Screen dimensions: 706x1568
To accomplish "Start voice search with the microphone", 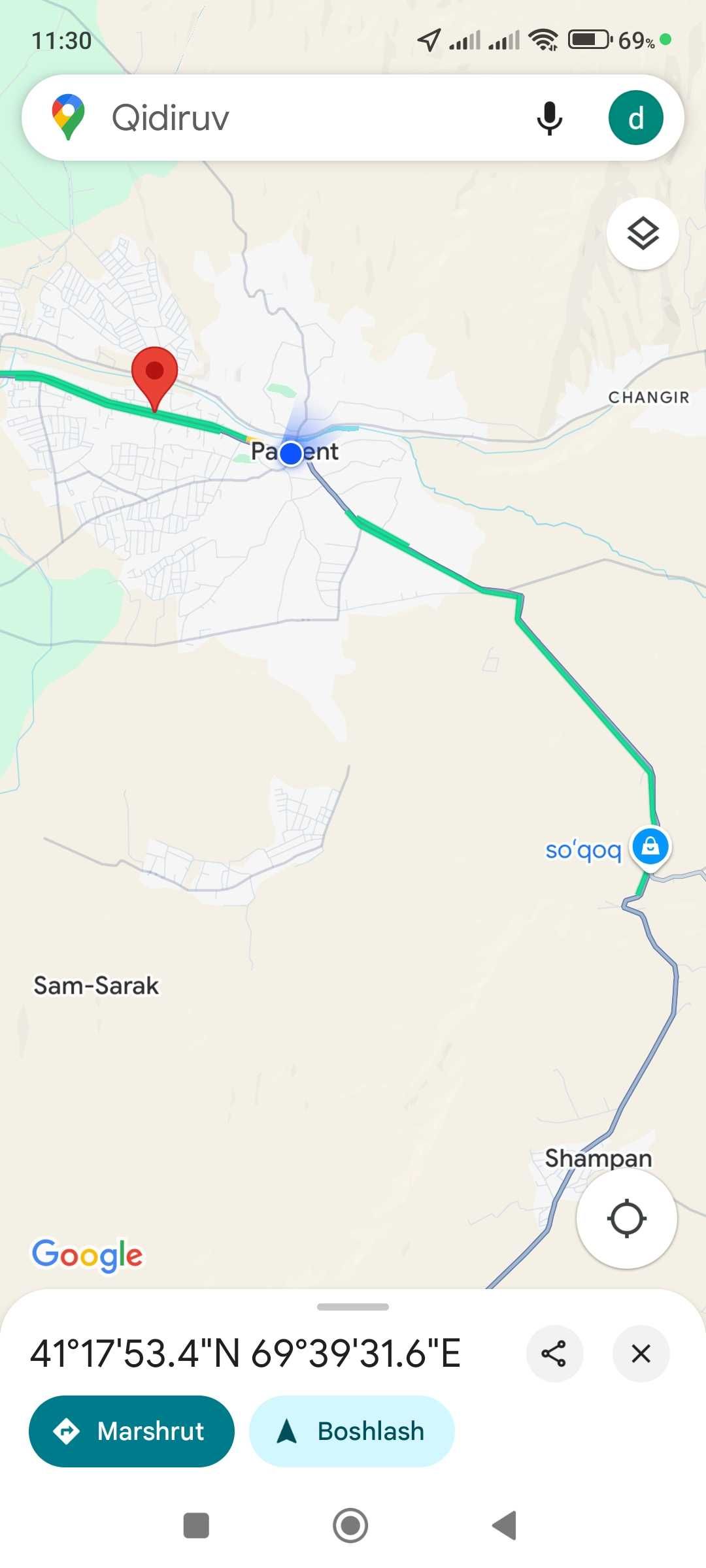I will tap(549, 118).
